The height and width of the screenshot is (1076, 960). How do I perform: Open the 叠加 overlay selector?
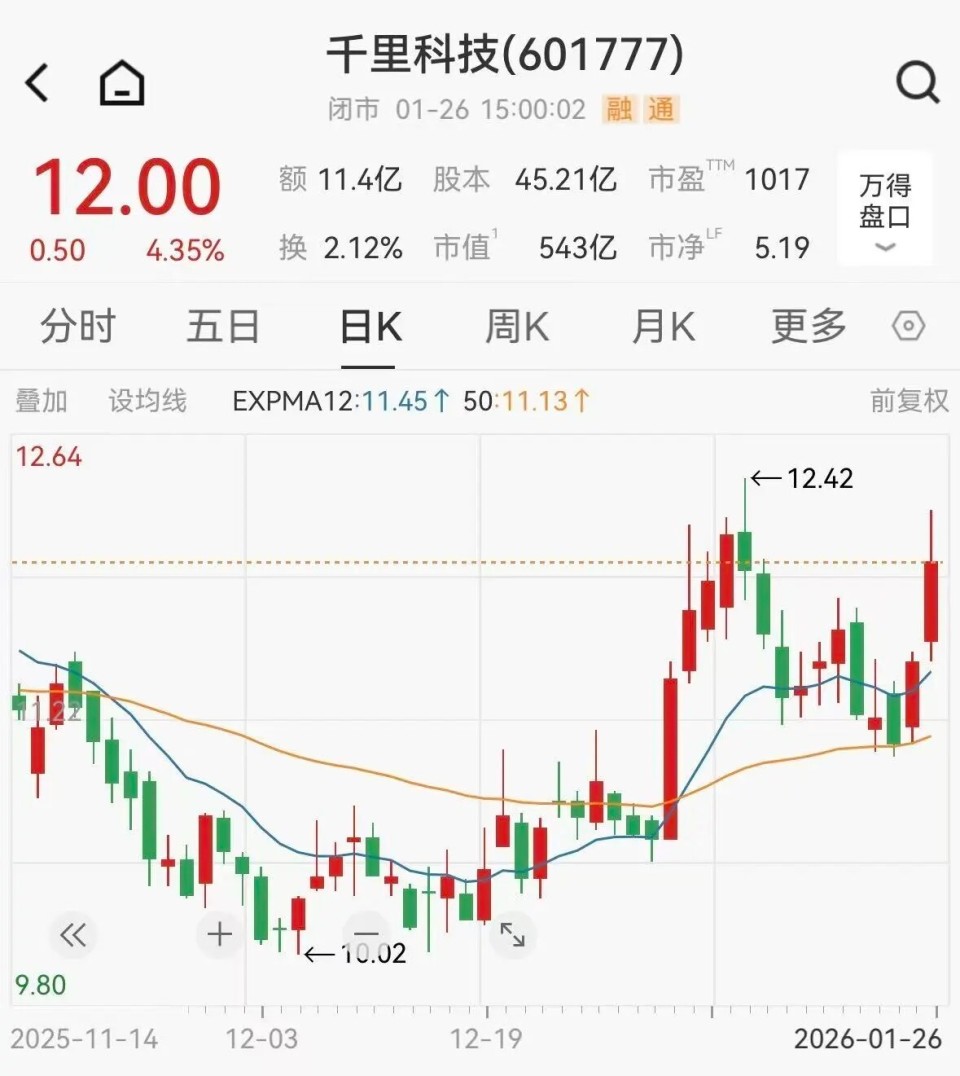click(42, 400)
